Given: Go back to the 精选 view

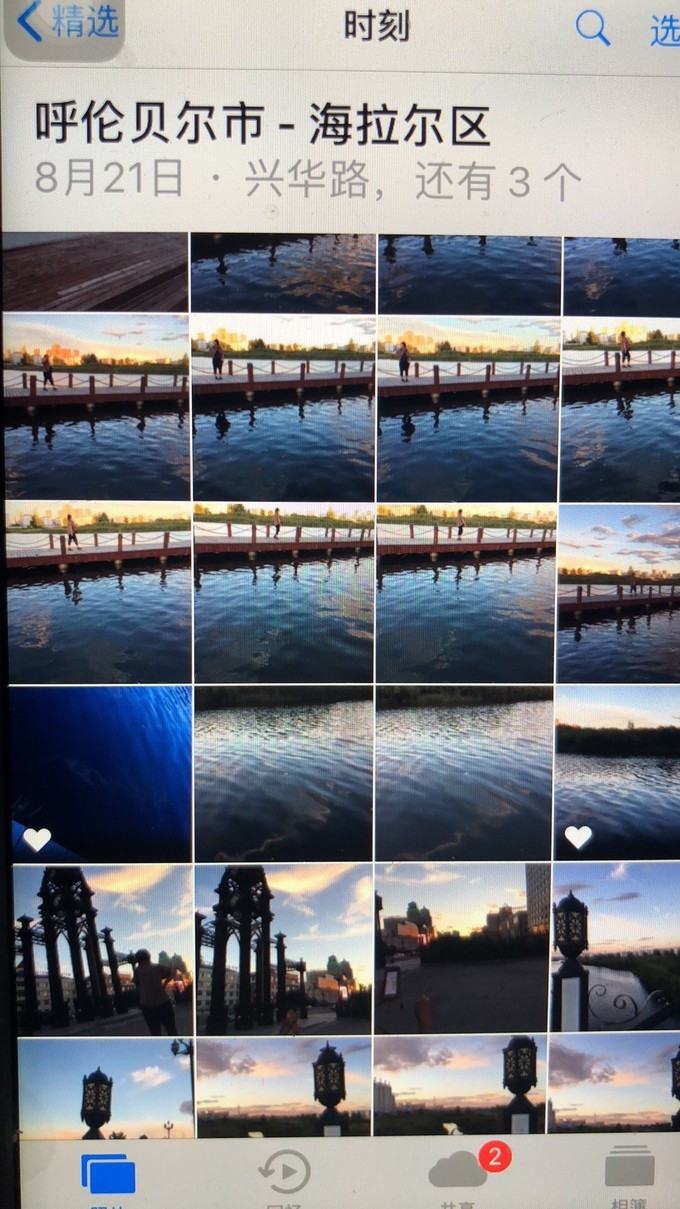Looking at the screenshot, I should click(68, 24).
